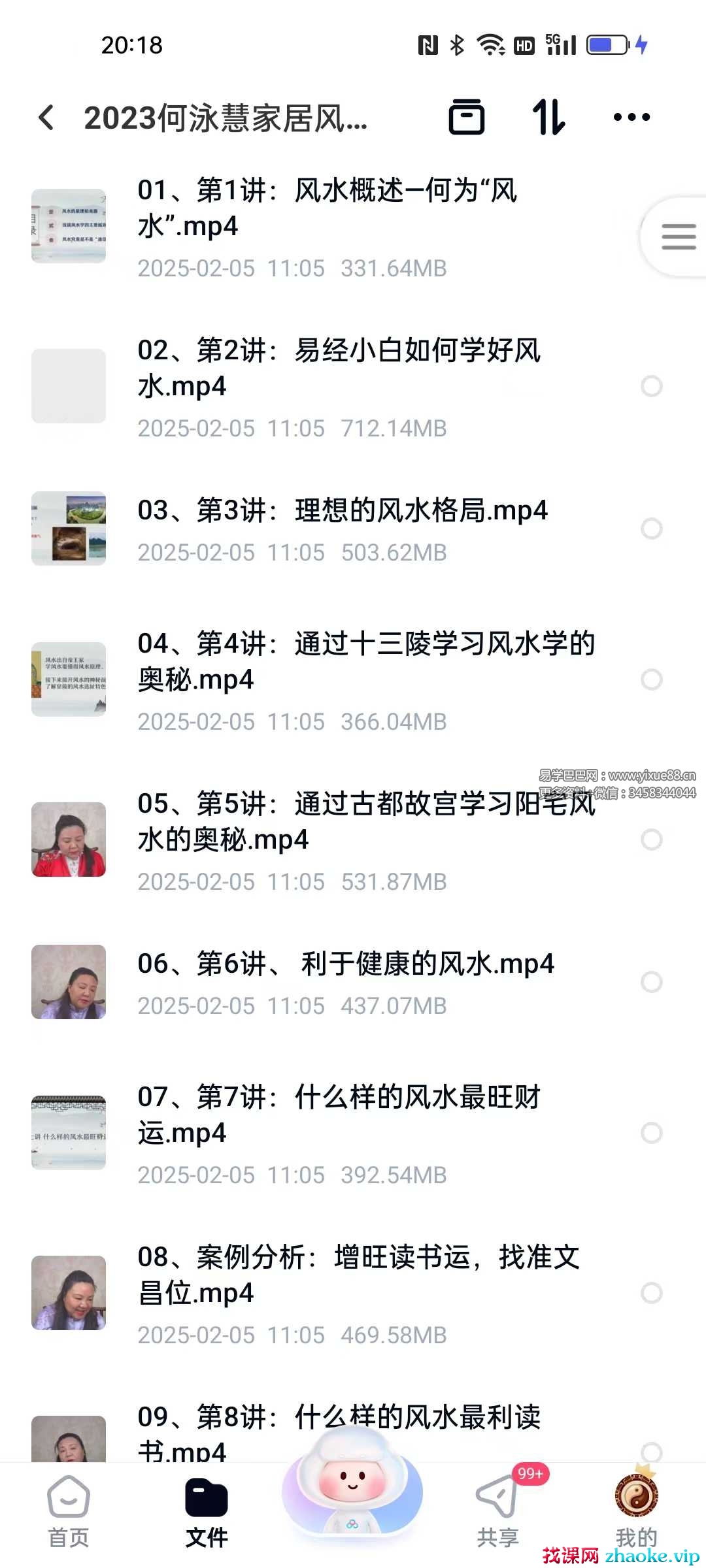Open video 02、第2讲 易经小白如何学好风水
706x1568 pixels.
pos(339,368)
